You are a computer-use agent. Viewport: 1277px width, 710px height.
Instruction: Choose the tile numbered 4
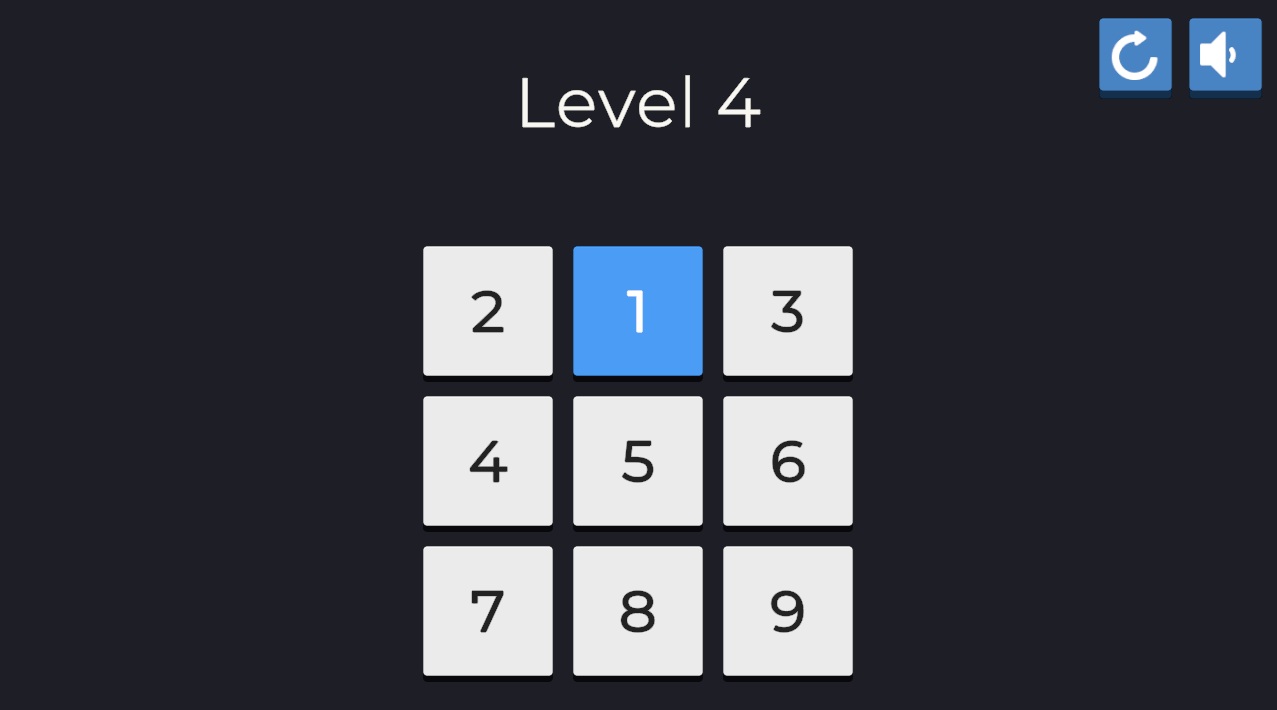point(488,461)
